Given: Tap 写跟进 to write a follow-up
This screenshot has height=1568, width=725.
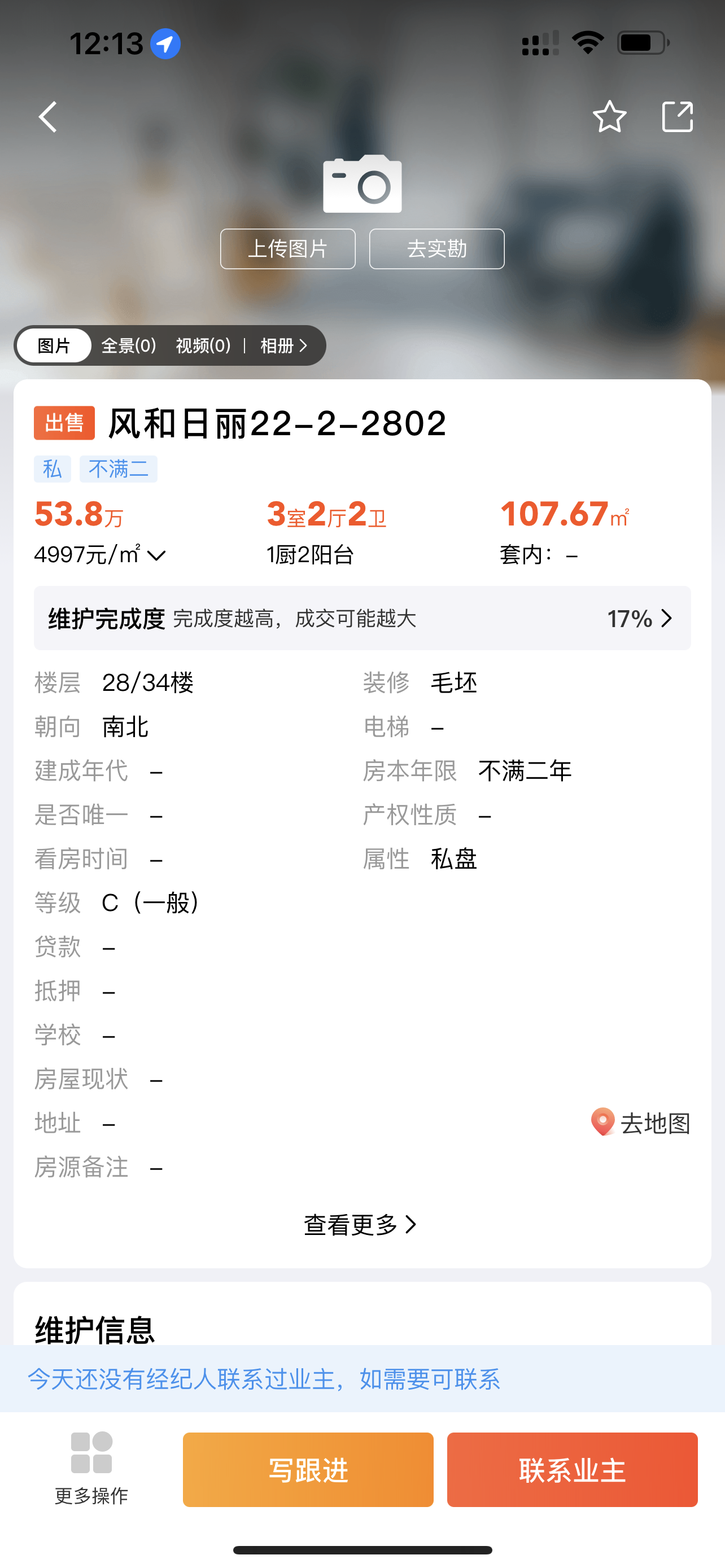Looking at the screenshot, I should pyautogui.click(x=307, y=1469).
